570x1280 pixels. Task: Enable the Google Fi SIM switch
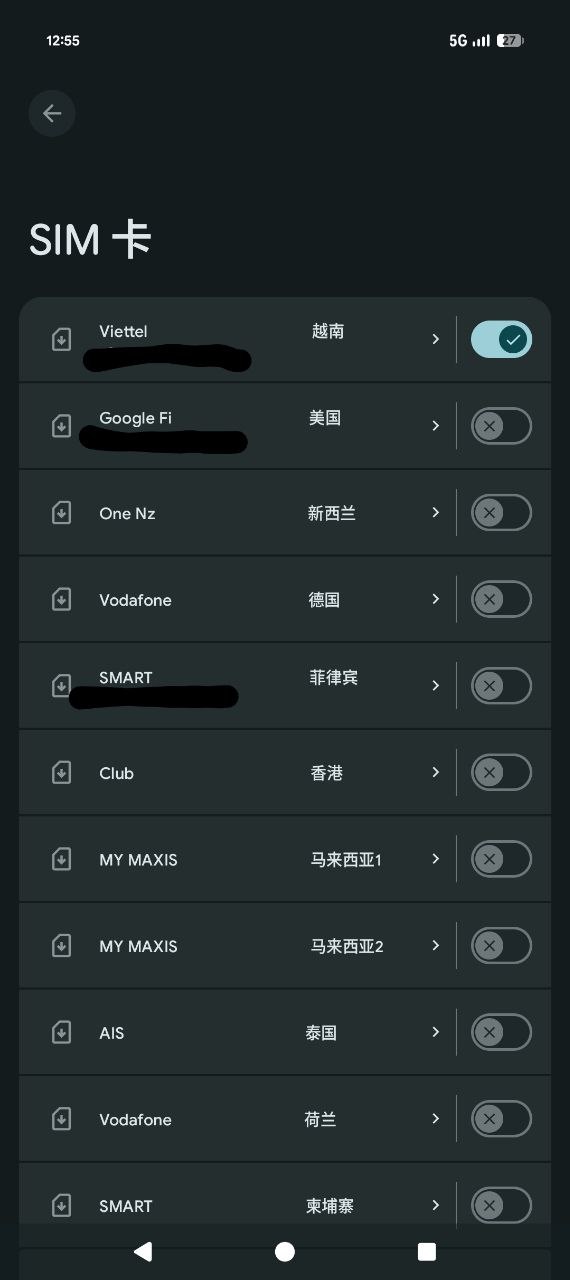[501, 426]
